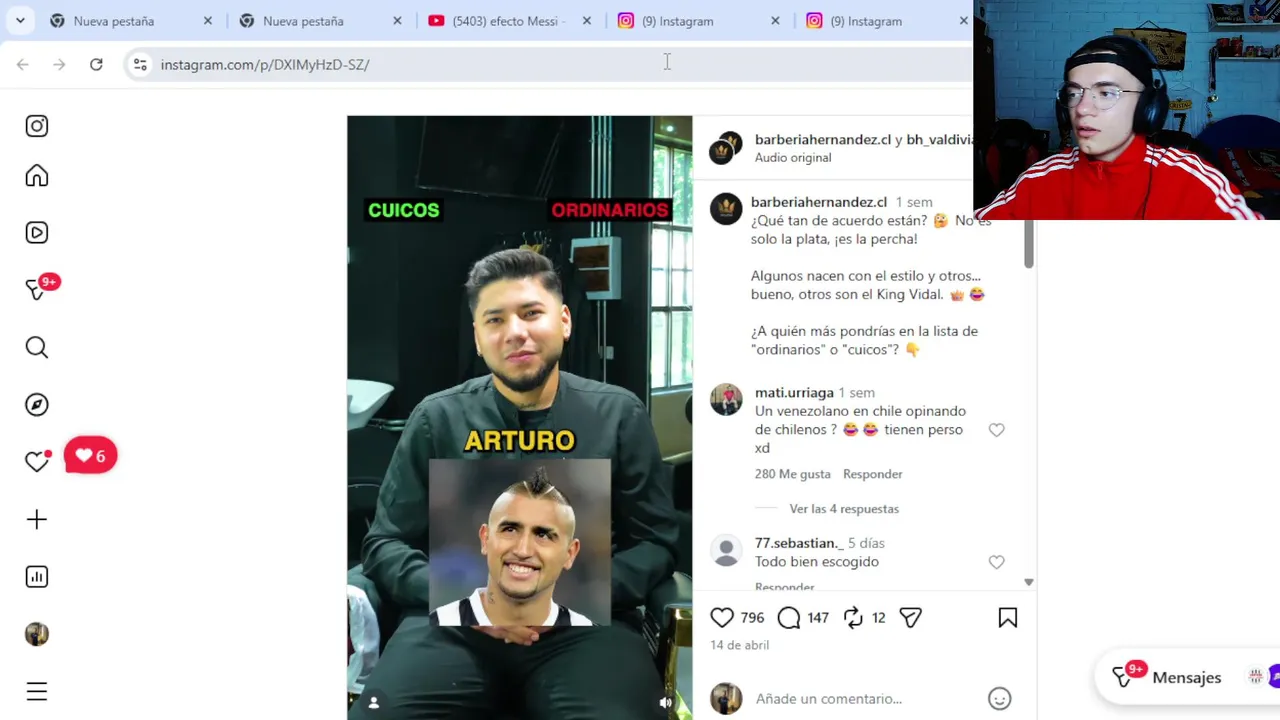Screen dimensions: 1280x720
Task: Expand Ver las 4 respuestas
Action: [x=843, y=509]
